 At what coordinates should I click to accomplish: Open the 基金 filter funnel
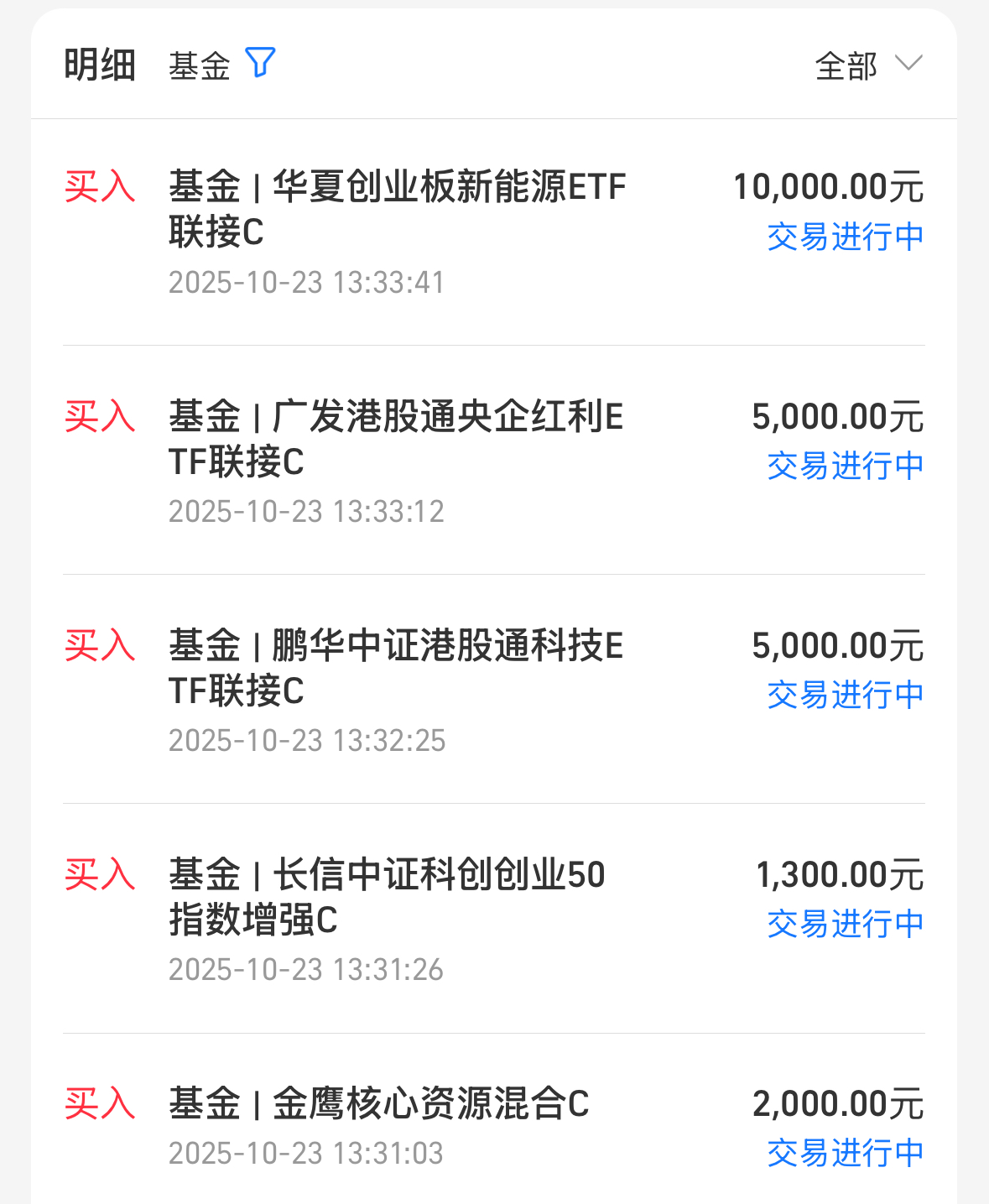(x=260, y=63)
